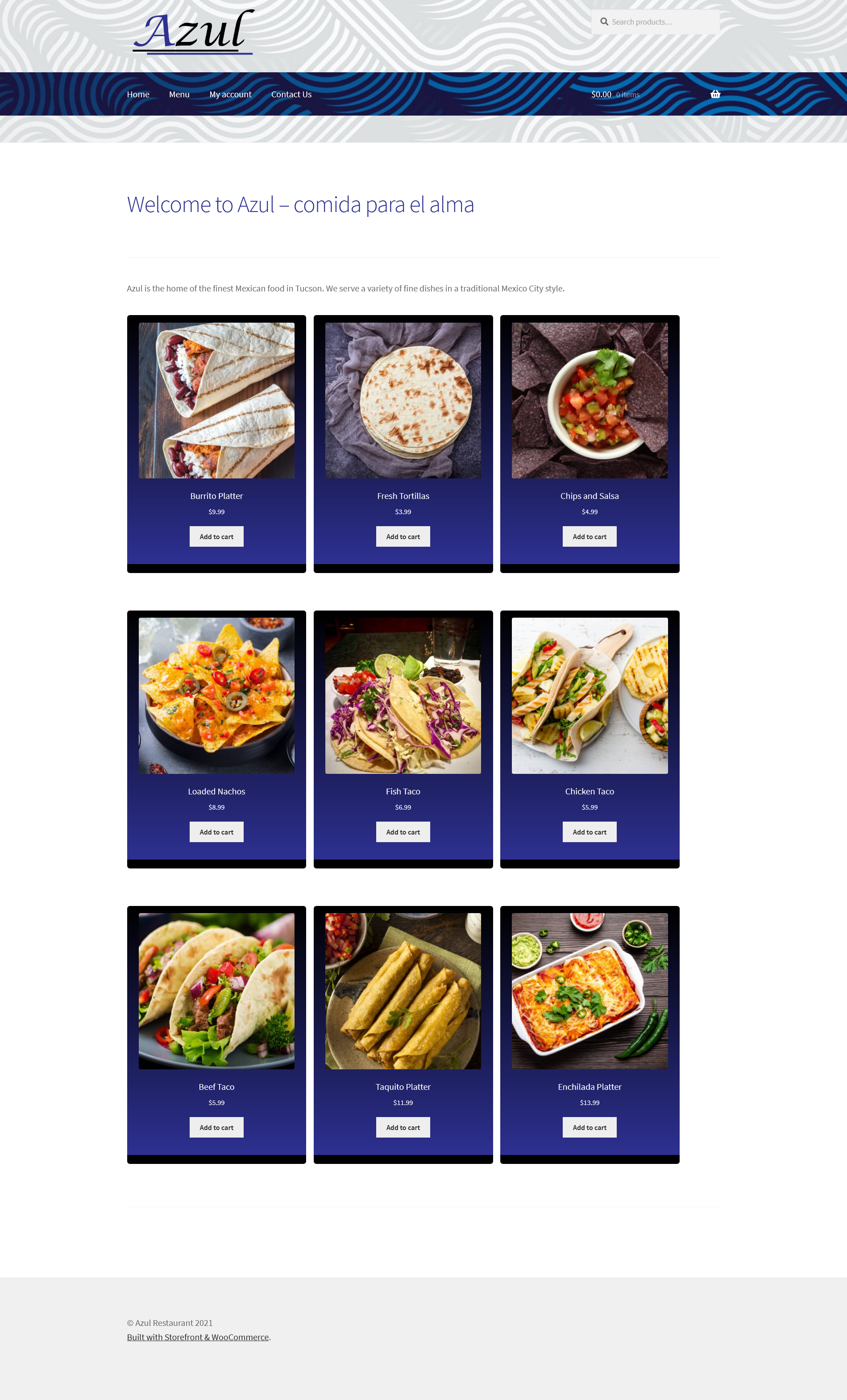Open the Loaded Nachos product title

click(216, 791)
